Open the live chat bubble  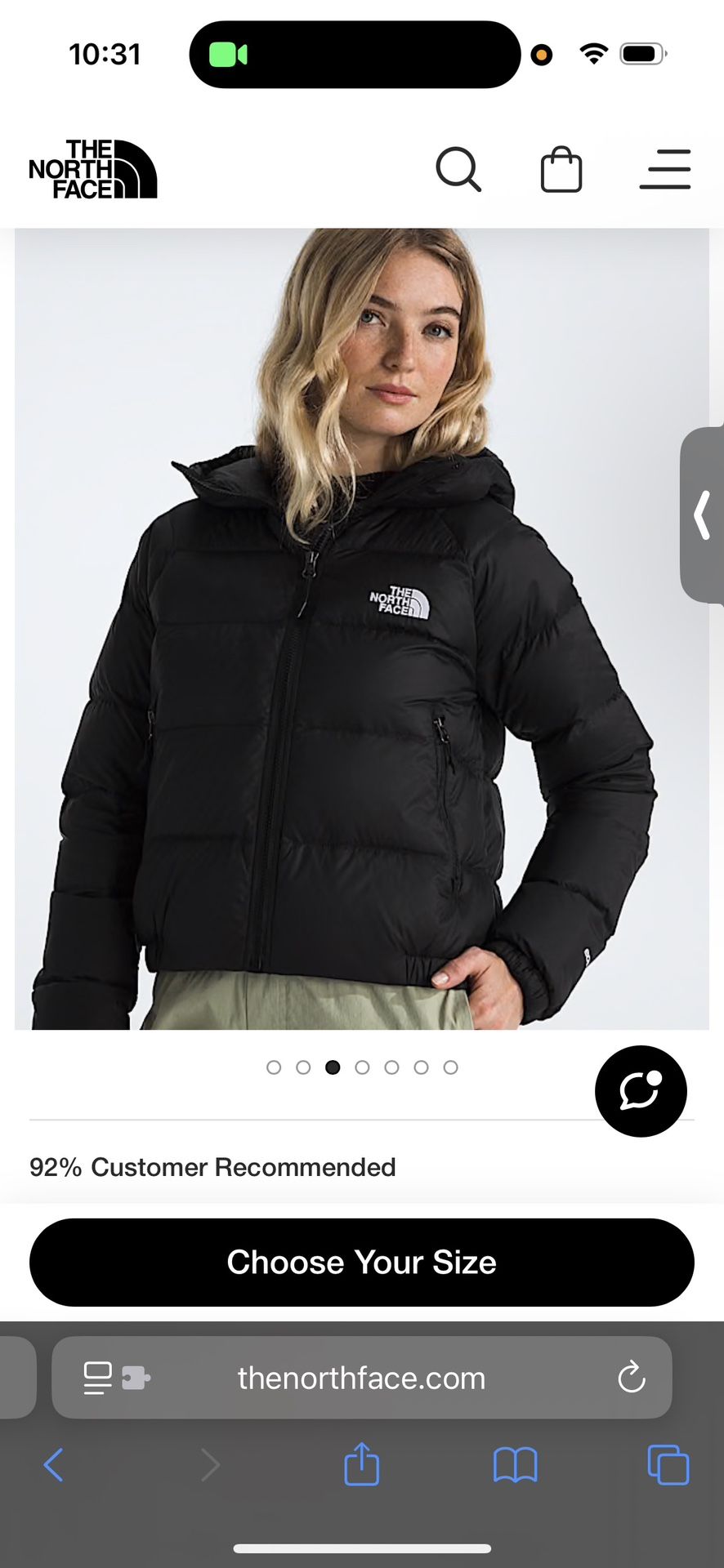coord(641,1091)
